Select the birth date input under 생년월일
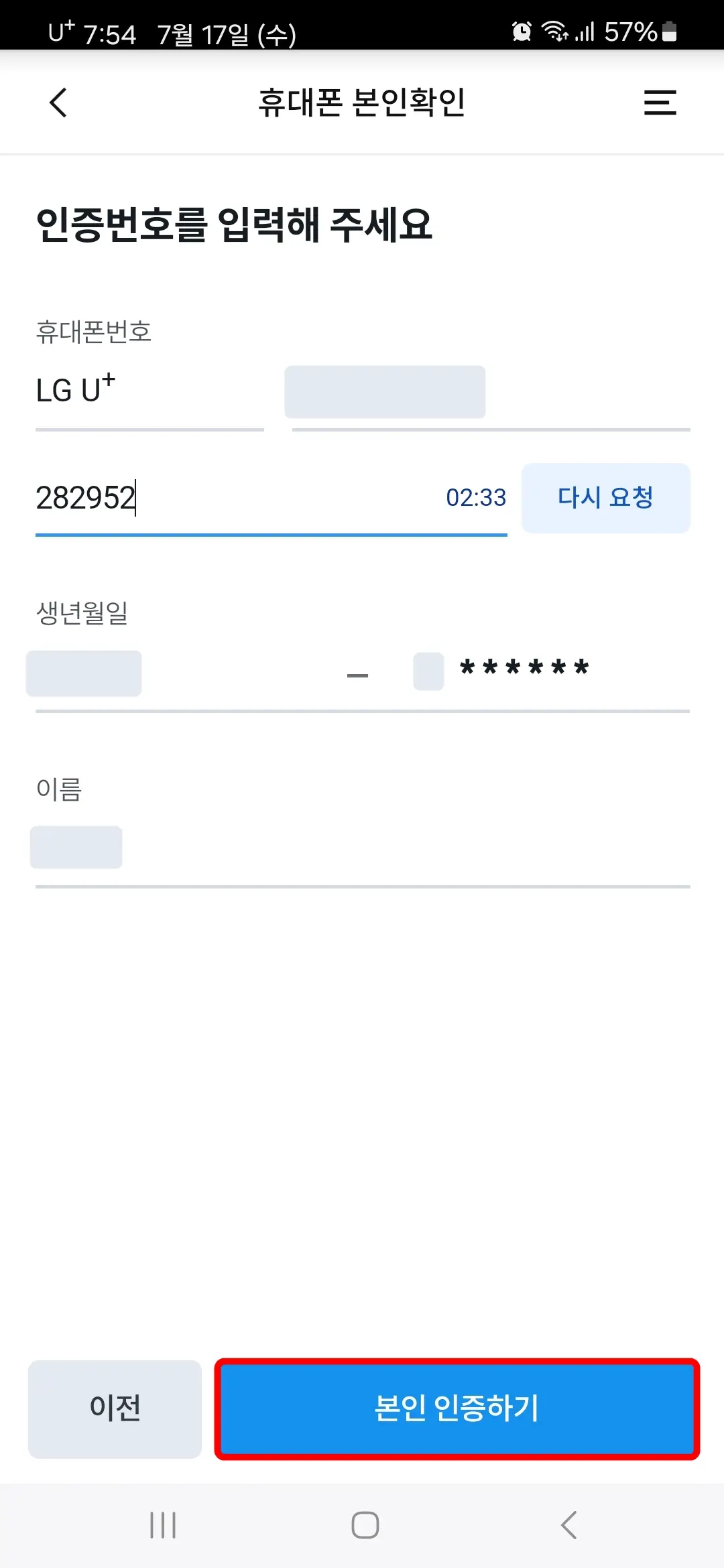The height and width of the screenshot is (1568, 724). point(84,672)
